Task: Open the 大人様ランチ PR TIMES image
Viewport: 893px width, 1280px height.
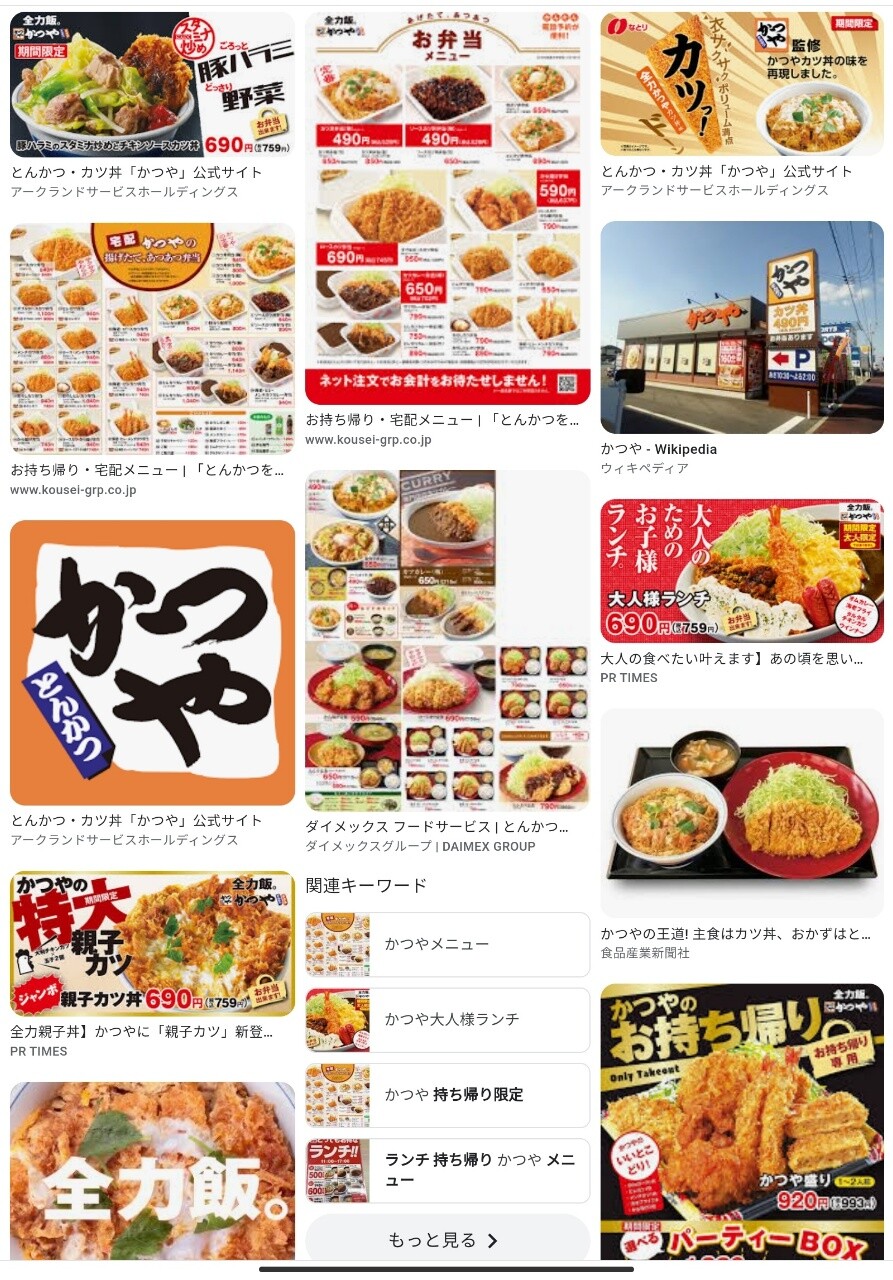Action: pyautogui.click(x=741, y=570)
